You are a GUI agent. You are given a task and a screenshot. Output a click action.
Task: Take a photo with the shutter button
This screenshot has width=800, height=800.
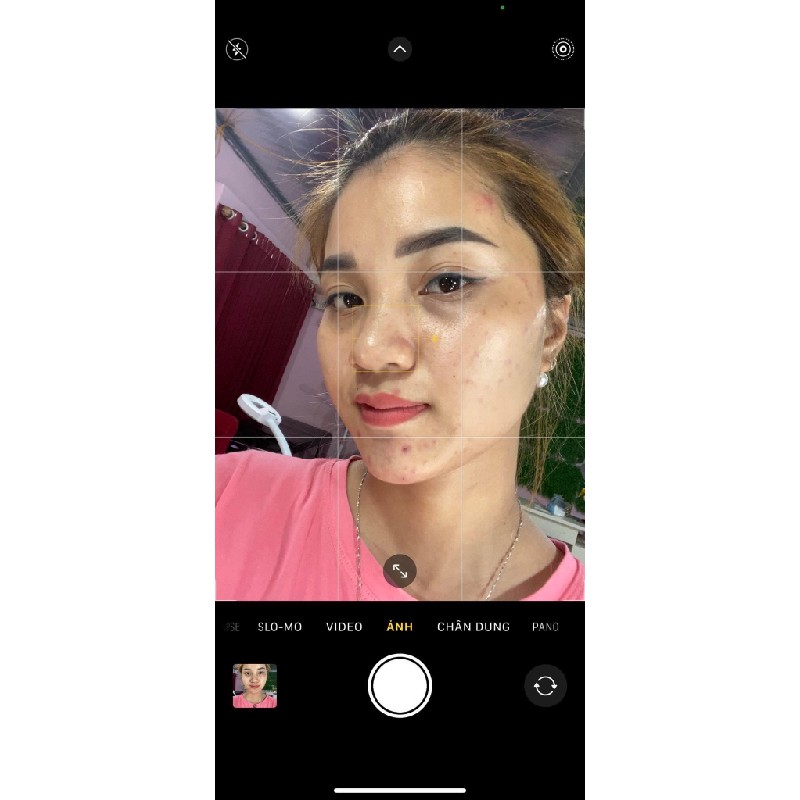tap(400, 686)
